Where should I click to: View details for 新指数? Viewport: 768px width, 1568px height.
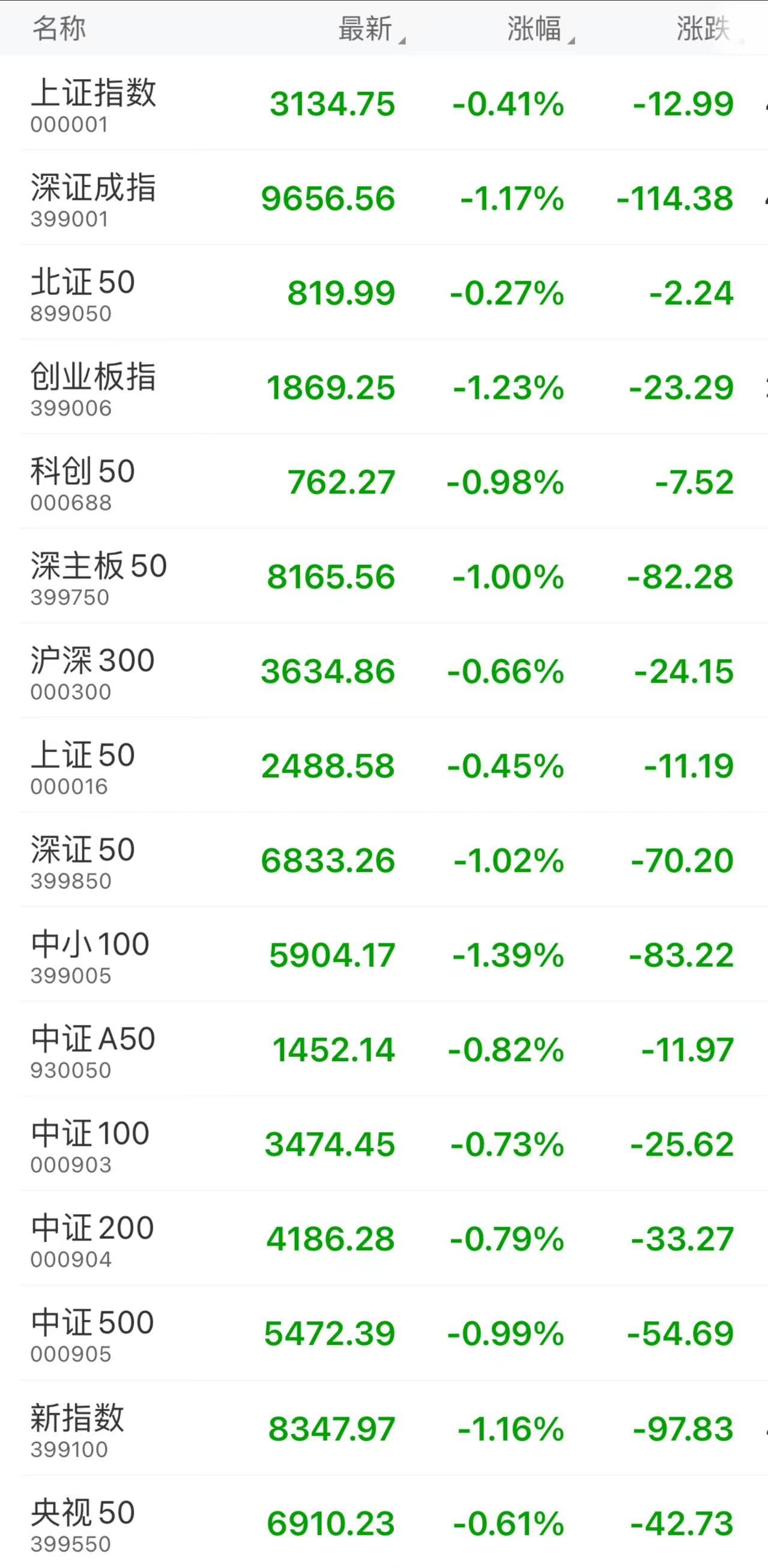[78, 1428]
